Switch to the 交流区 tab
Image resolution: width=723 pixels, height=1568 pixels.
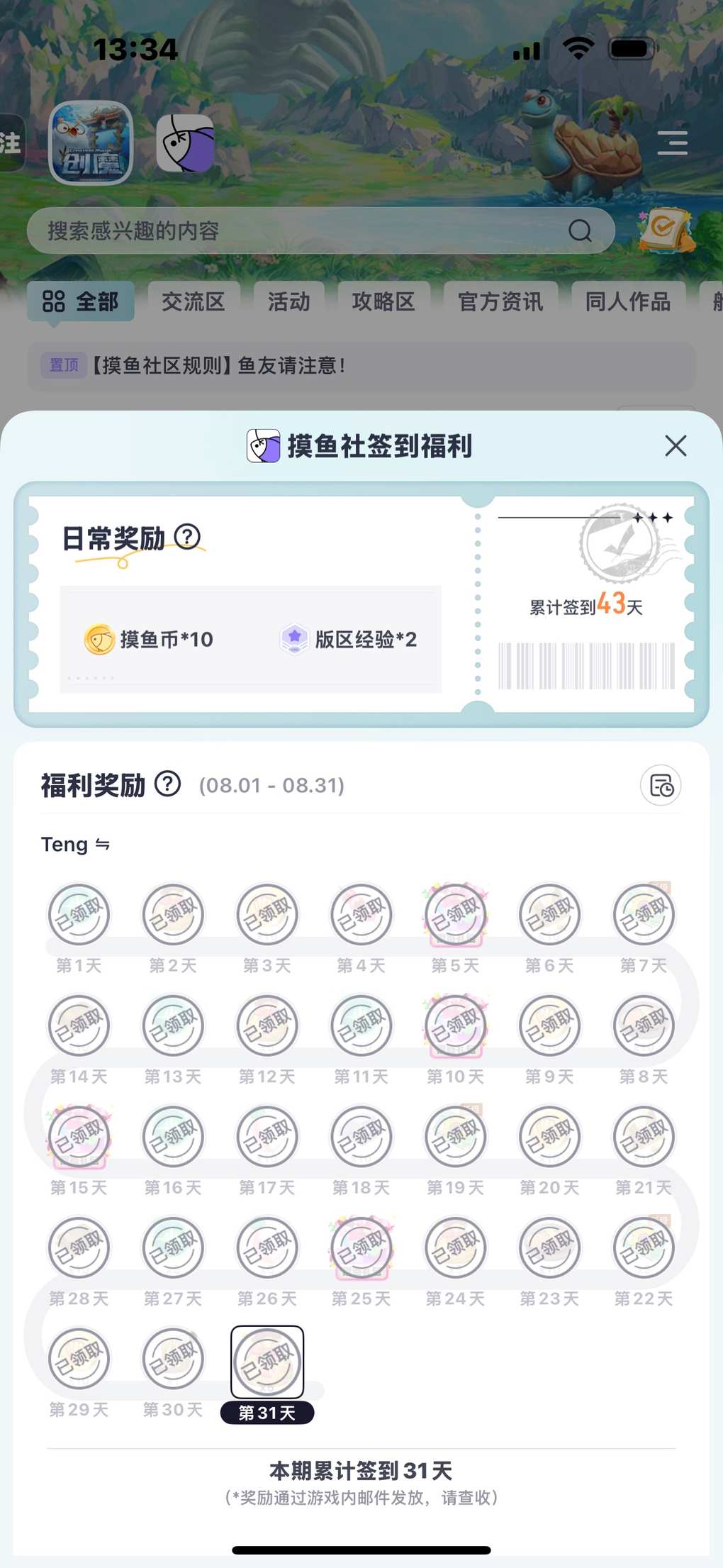tap(193, 301)
